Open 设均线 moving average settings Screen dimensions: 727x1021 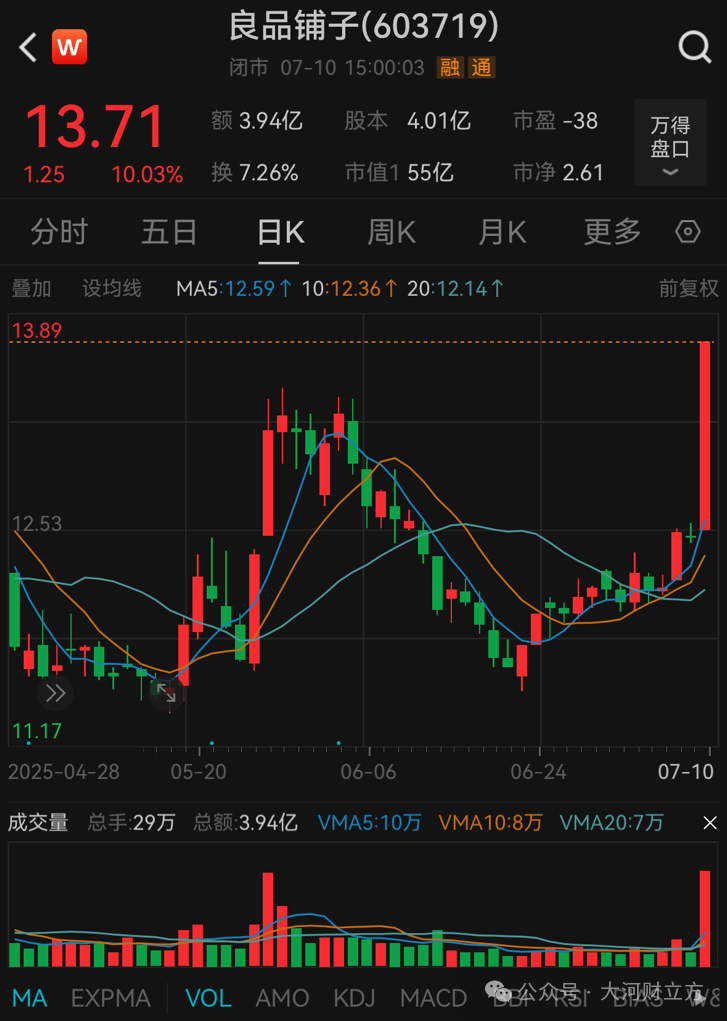[x=112, y=289]
